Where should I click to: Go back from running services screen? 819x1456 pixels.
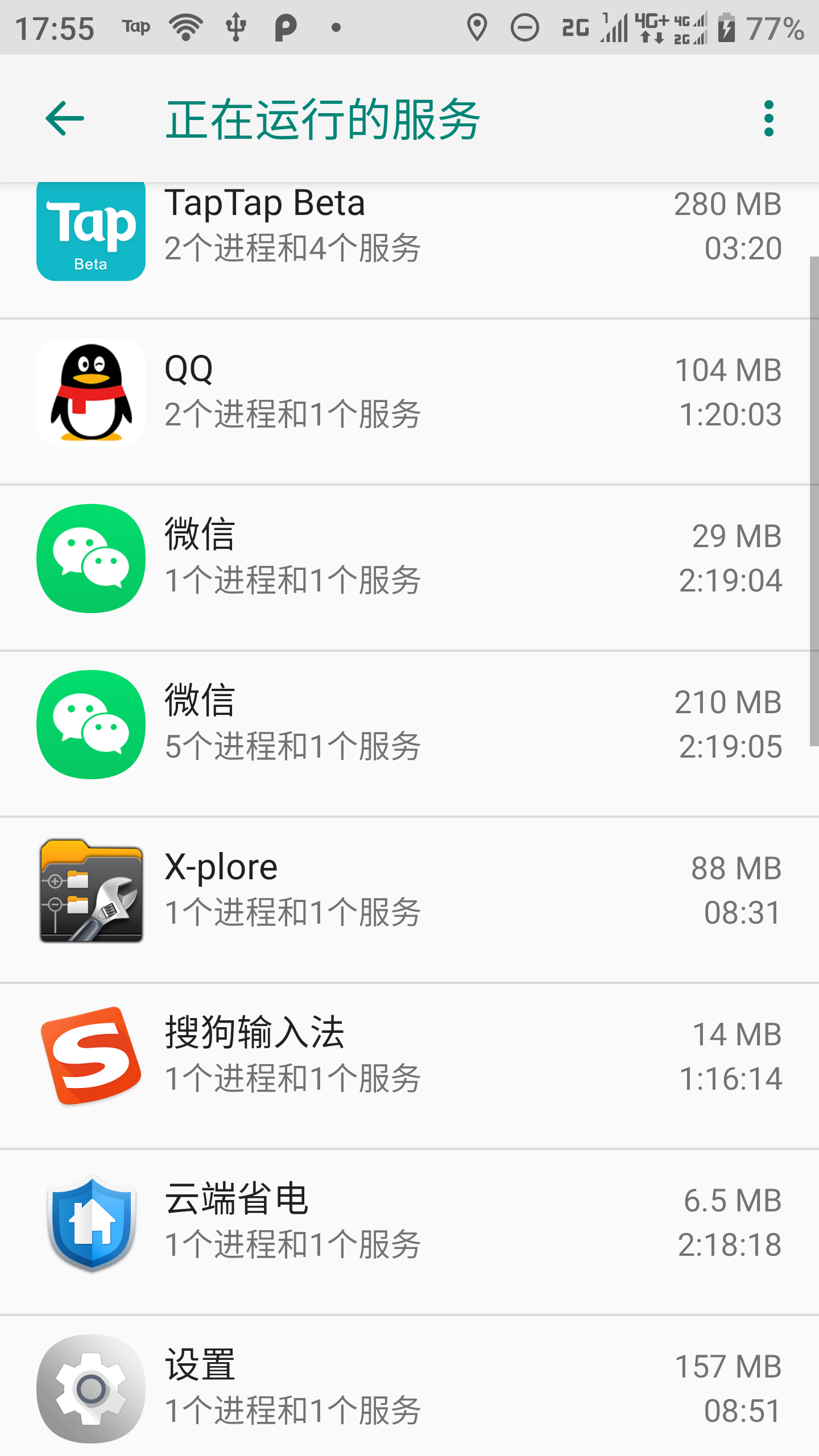tap(65, 118)
